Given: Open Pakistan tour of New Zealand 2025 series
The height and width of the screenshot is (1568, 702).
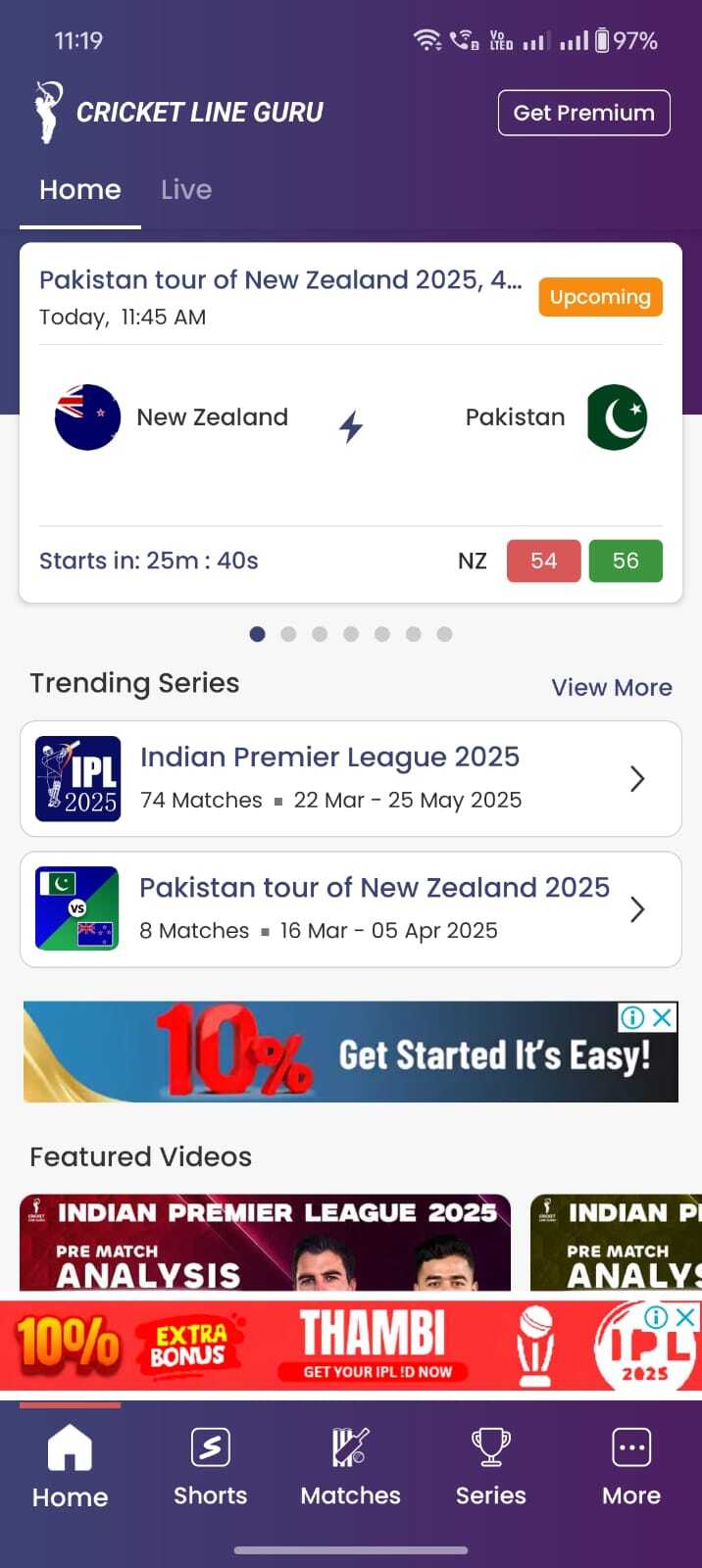Looking at the screenshot, I should pyautogui.click(x=351, y=909).
